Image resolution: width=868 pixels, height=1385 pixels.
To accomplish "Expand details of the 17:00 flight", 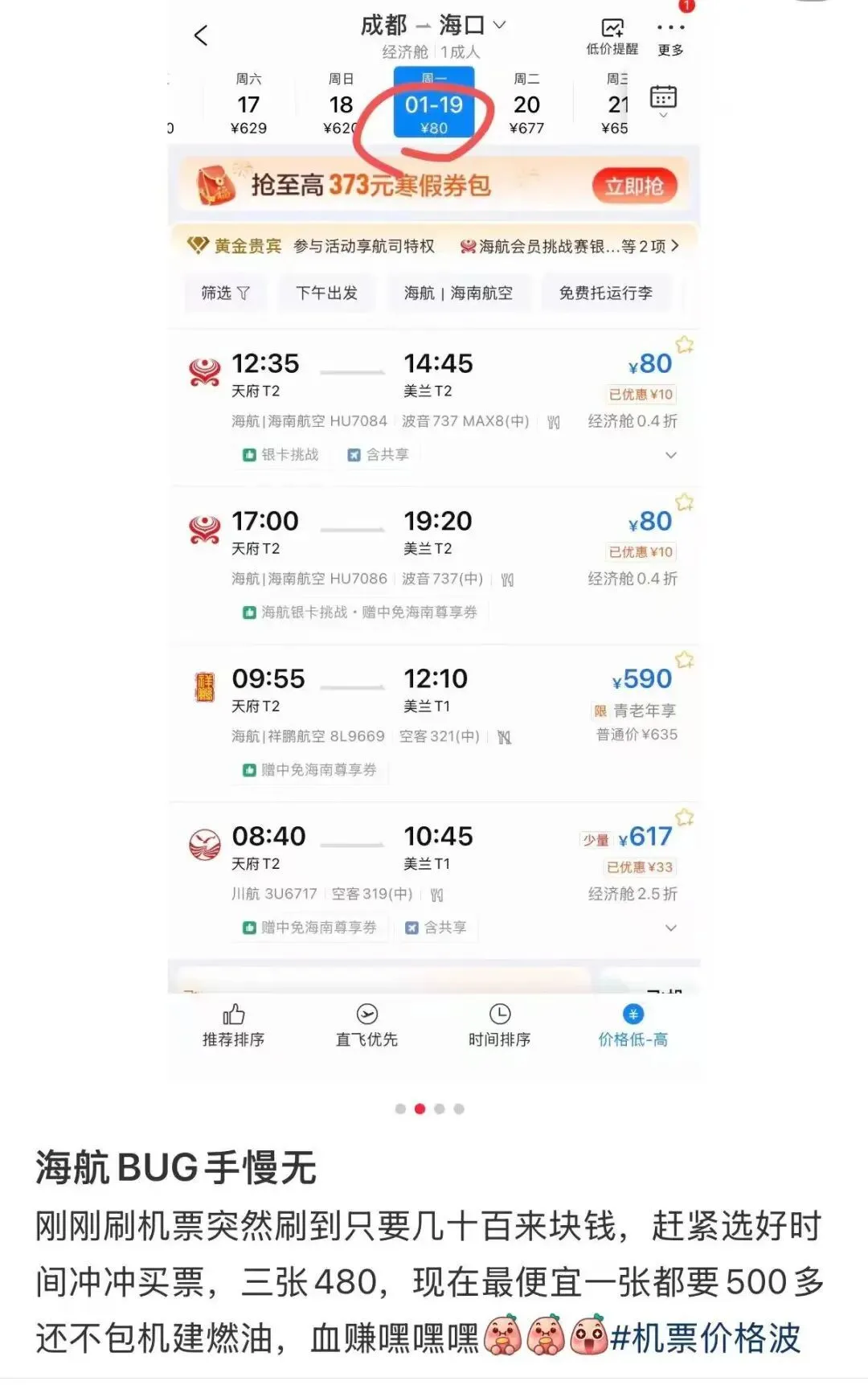I will pos(672,612).
